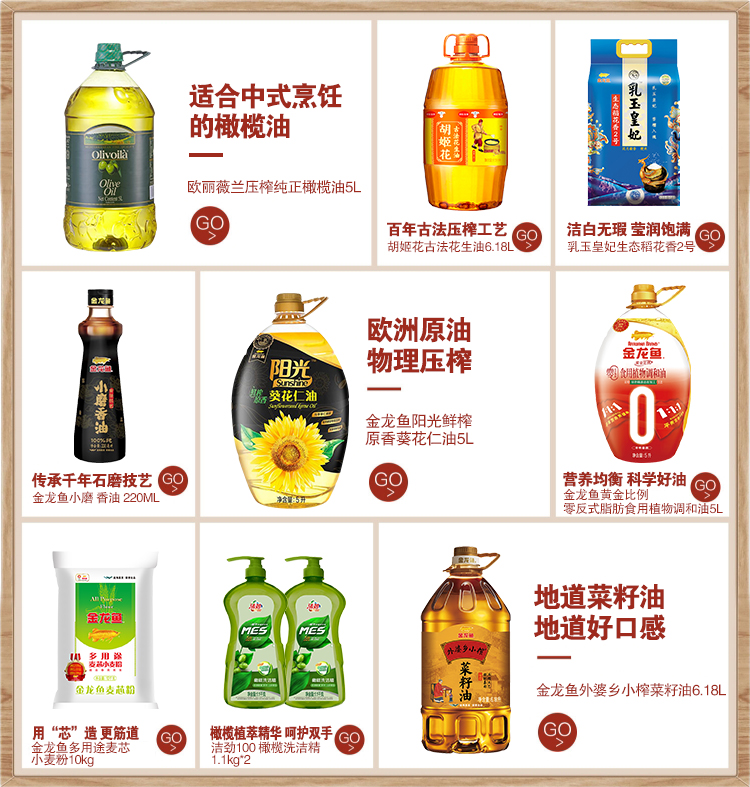Tap GO for 金龙鱼阳光葵花仁油 5L
This screenshot has height=787, width=750.
tap(388, 482)
